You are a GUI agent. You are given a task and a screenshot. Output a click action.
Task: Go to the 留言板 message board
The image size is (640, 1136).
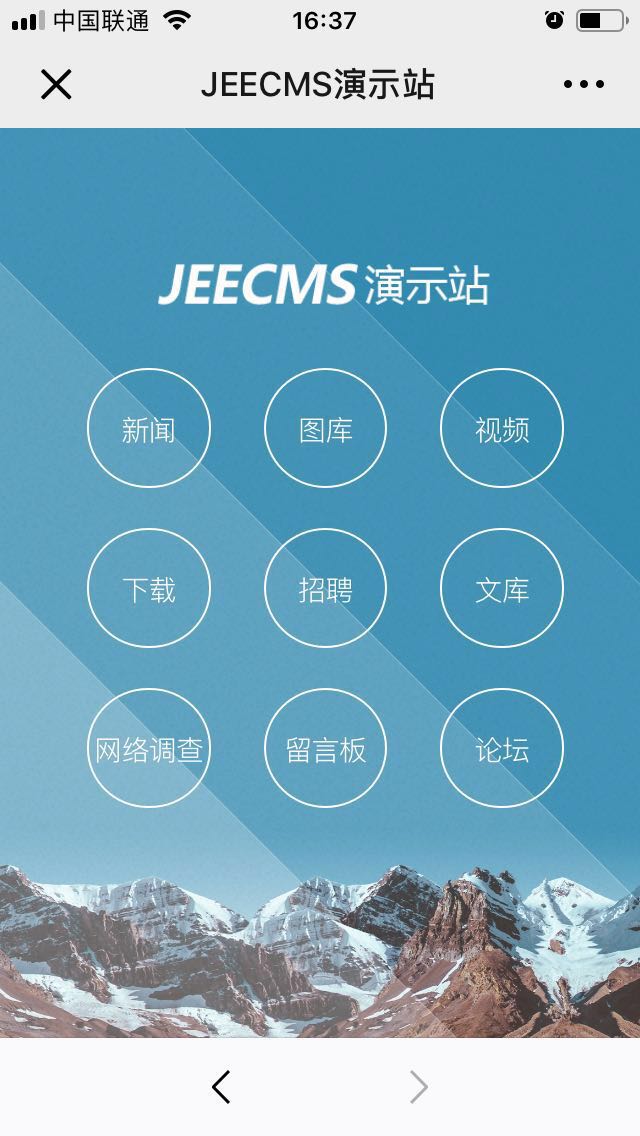point(325,749)
